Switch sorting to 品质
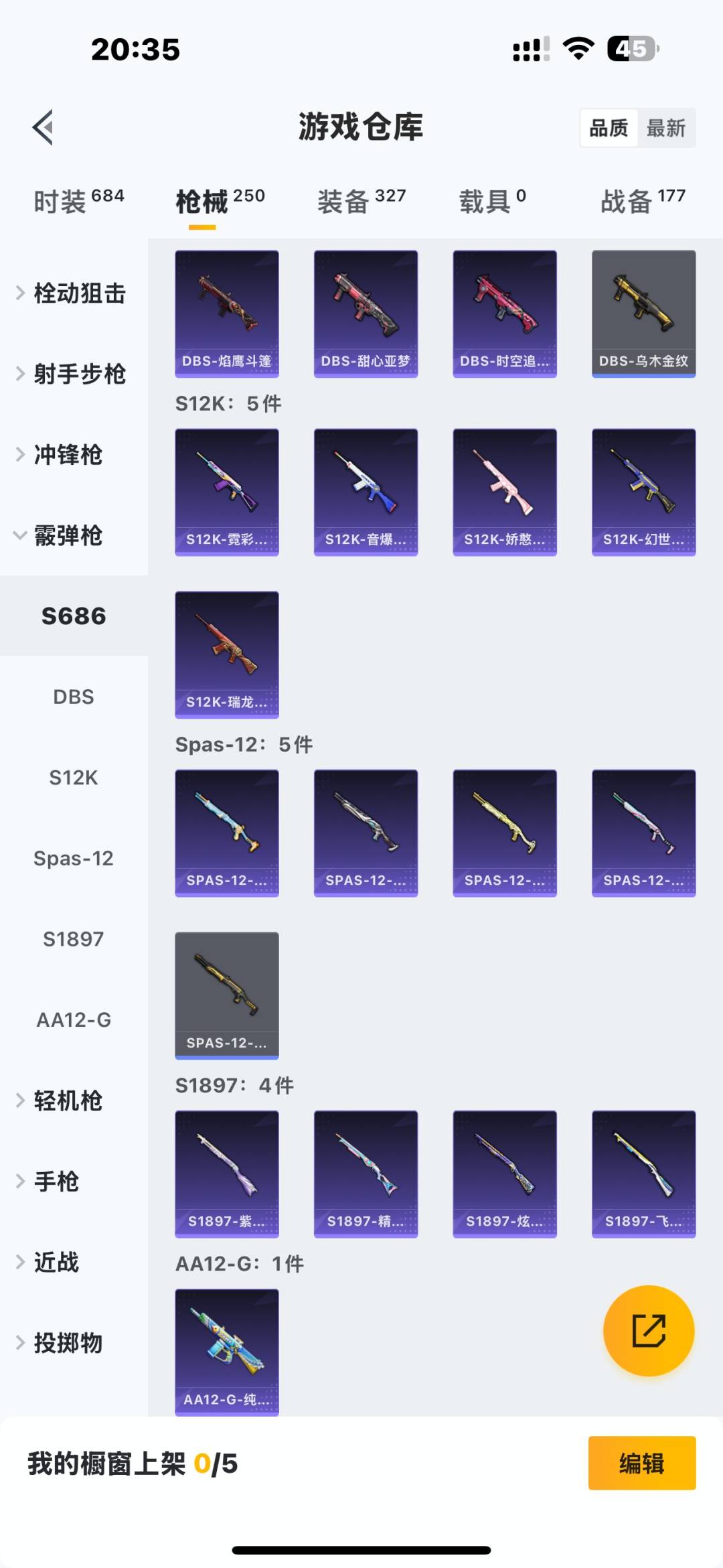Screen dimensions: 723x1568 tap(608, 127)
